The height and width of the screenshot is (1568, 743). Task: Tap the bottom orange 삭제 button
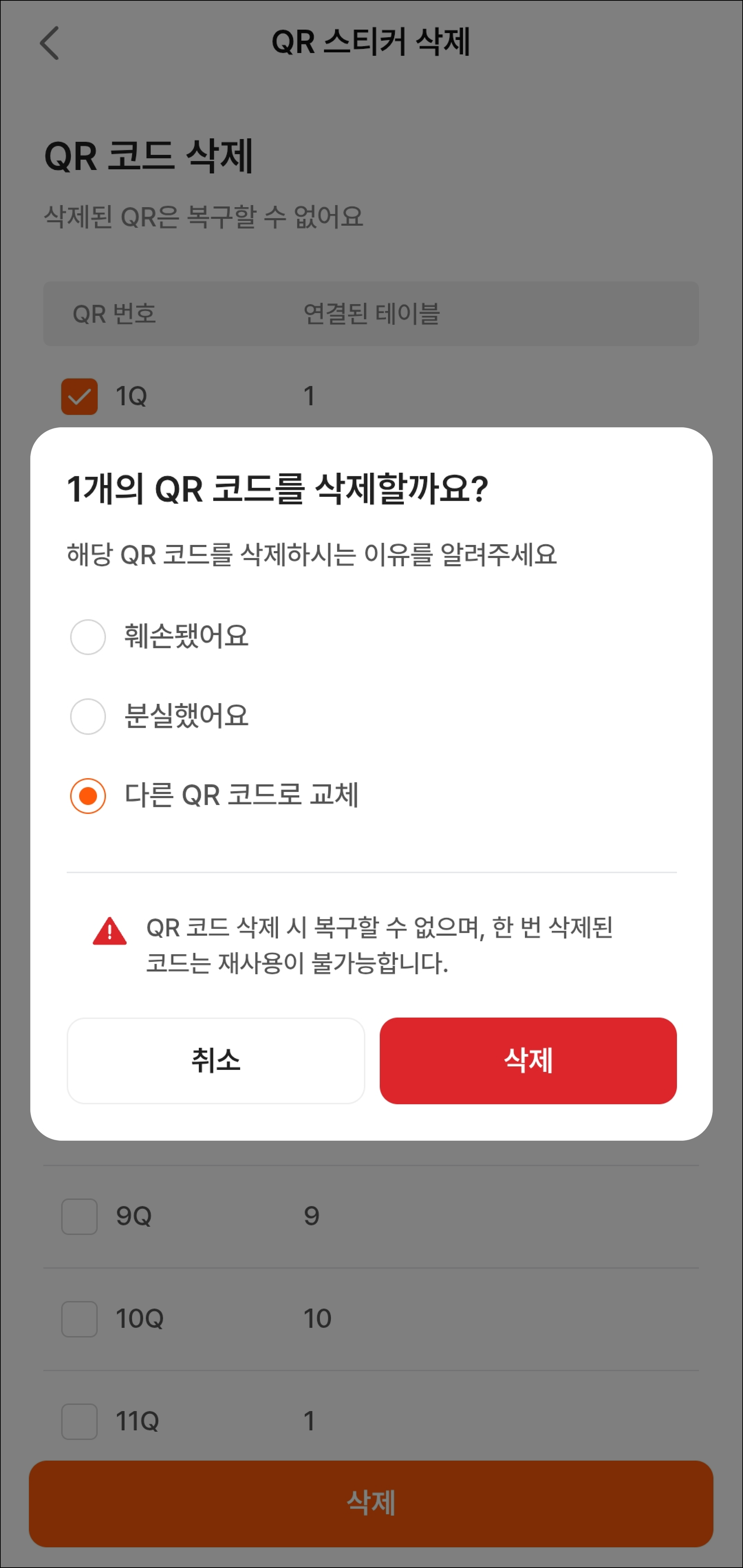(x=371, y=1503)
